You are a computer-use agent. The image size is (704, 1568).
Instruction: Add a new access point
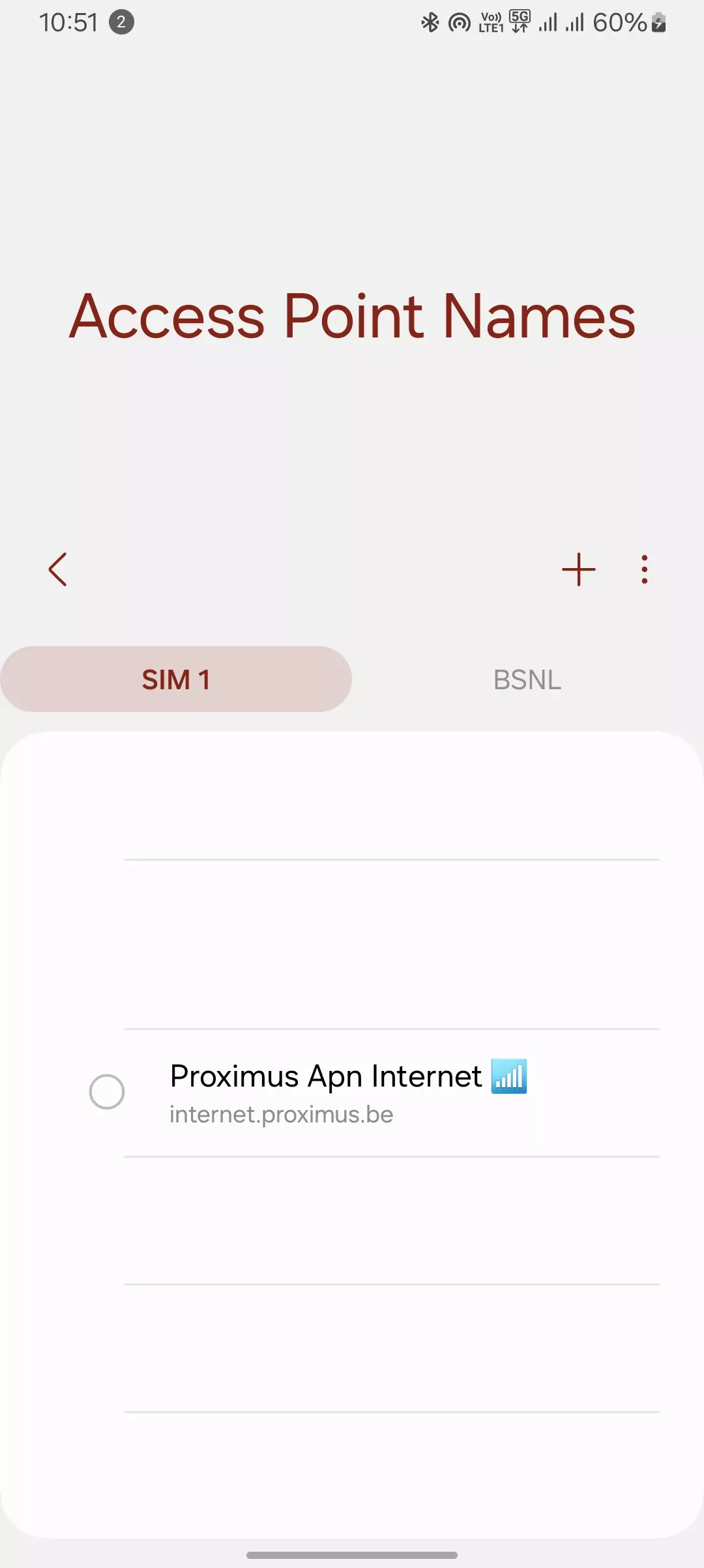point(578,569)
